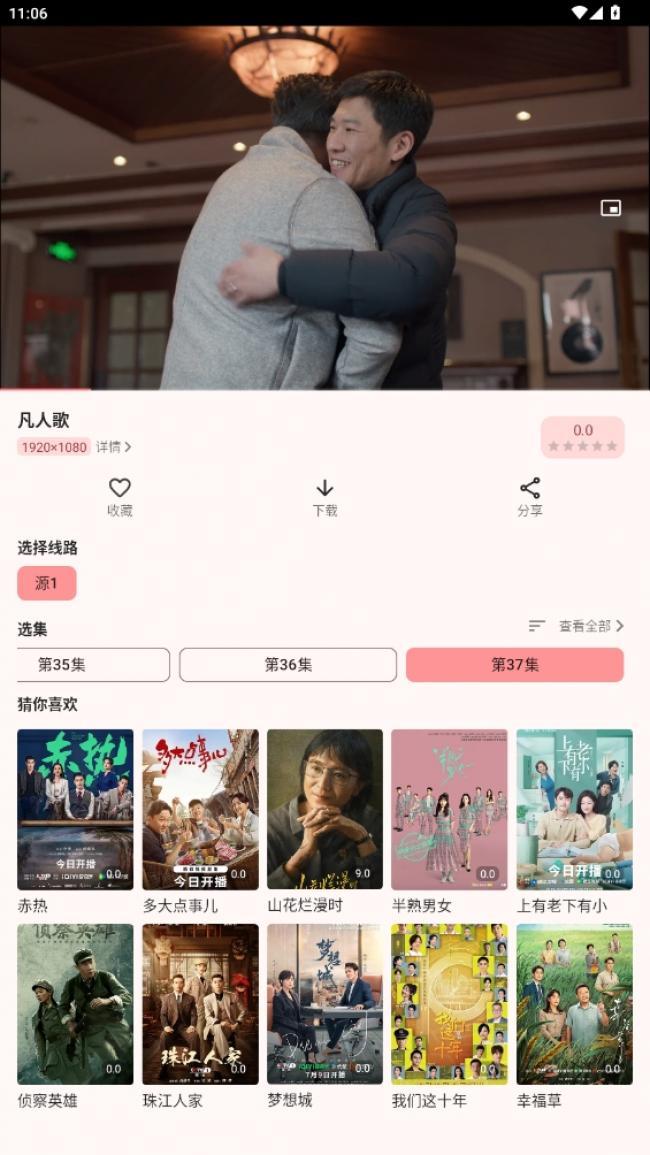The height and width of the screenshot is (1155, 650).
Task: Open the 半熟男女 card
Action: pos(449,810)
